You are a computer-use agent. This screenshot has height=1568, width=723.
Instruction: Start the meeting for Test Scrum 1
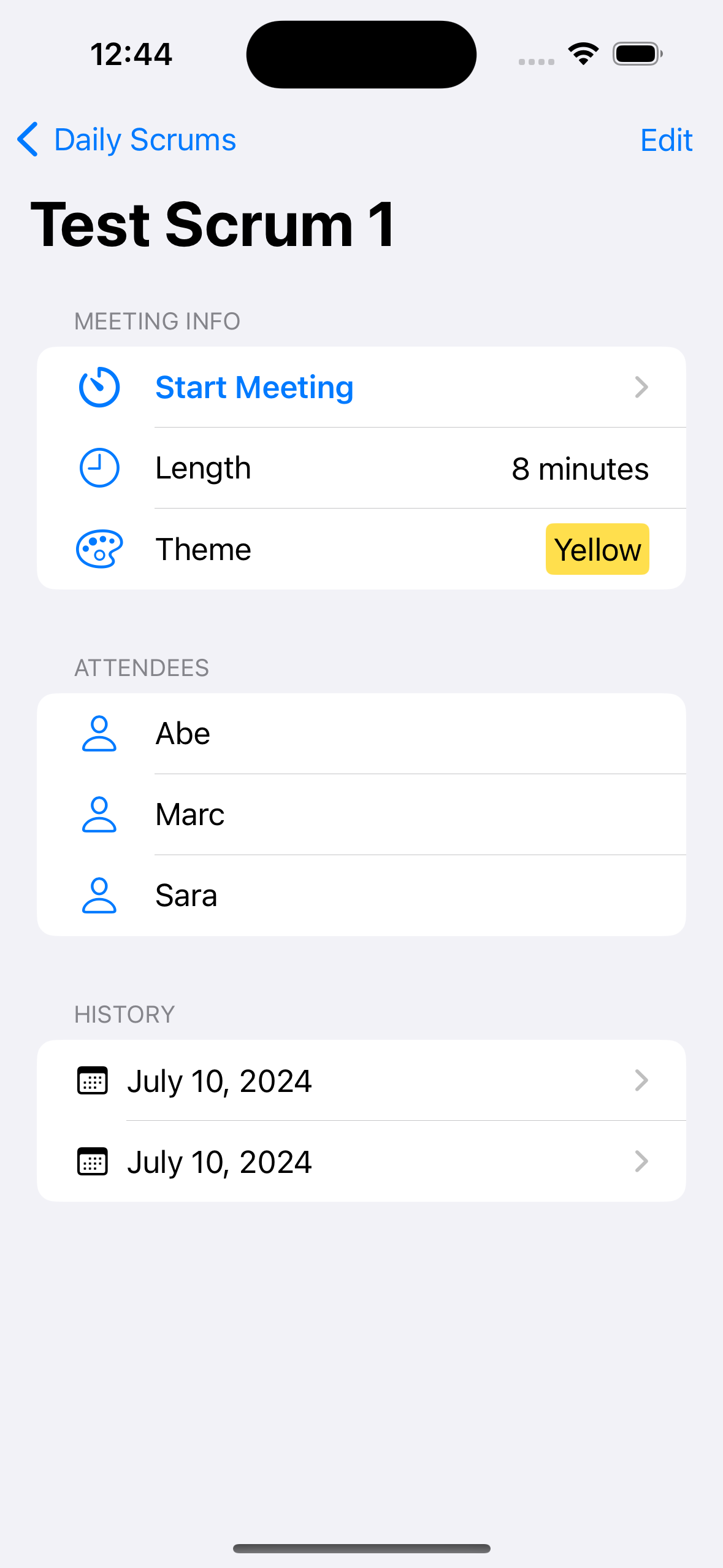tap(254, 387)
